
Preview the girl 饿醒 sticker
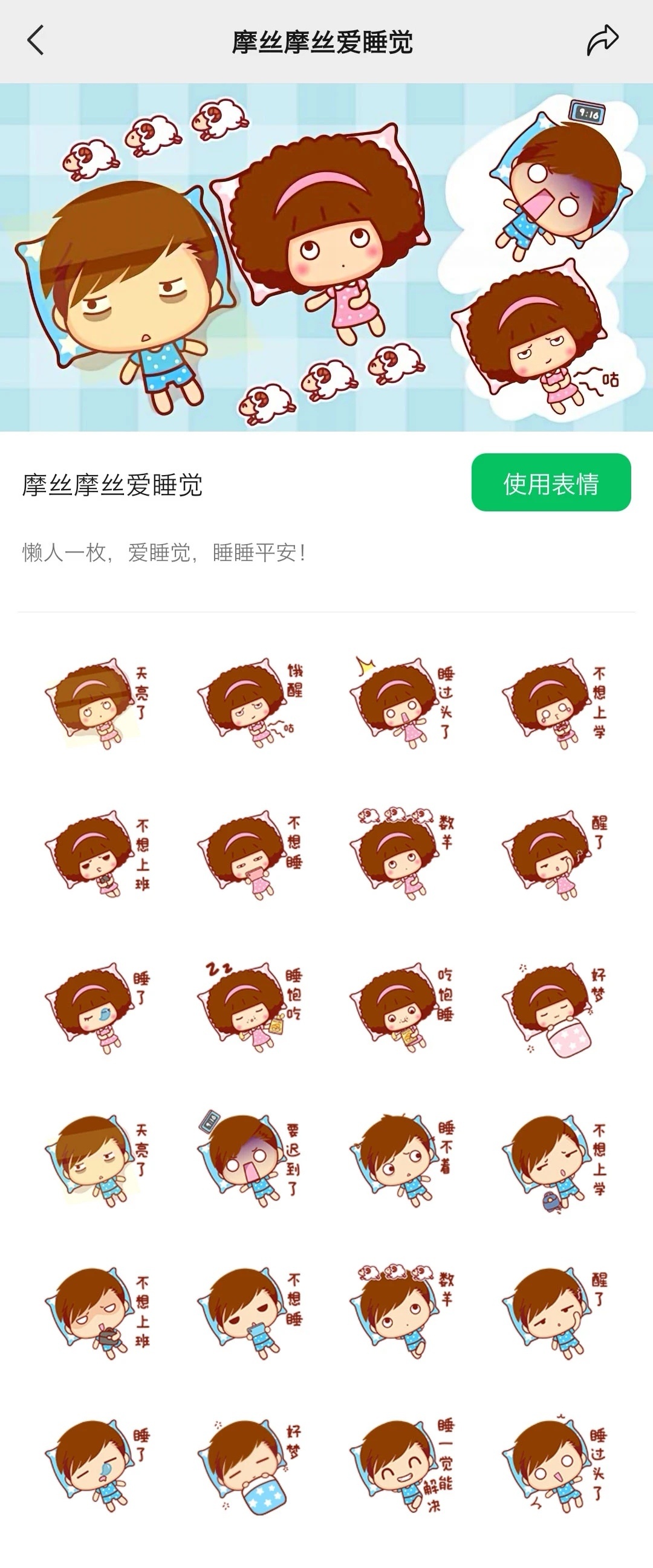click(250, 703)
